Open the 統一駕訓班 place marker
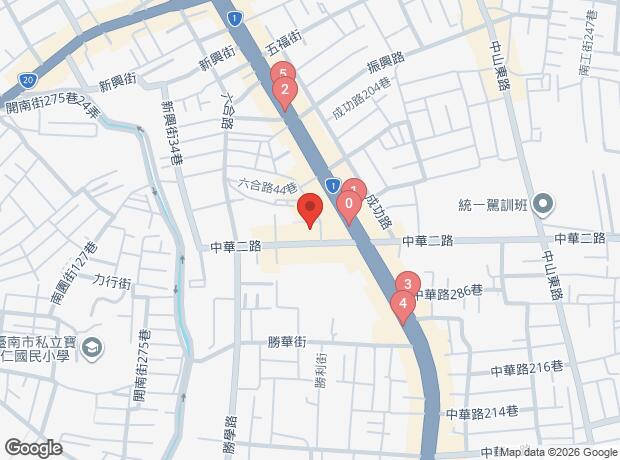 (544, 206)
